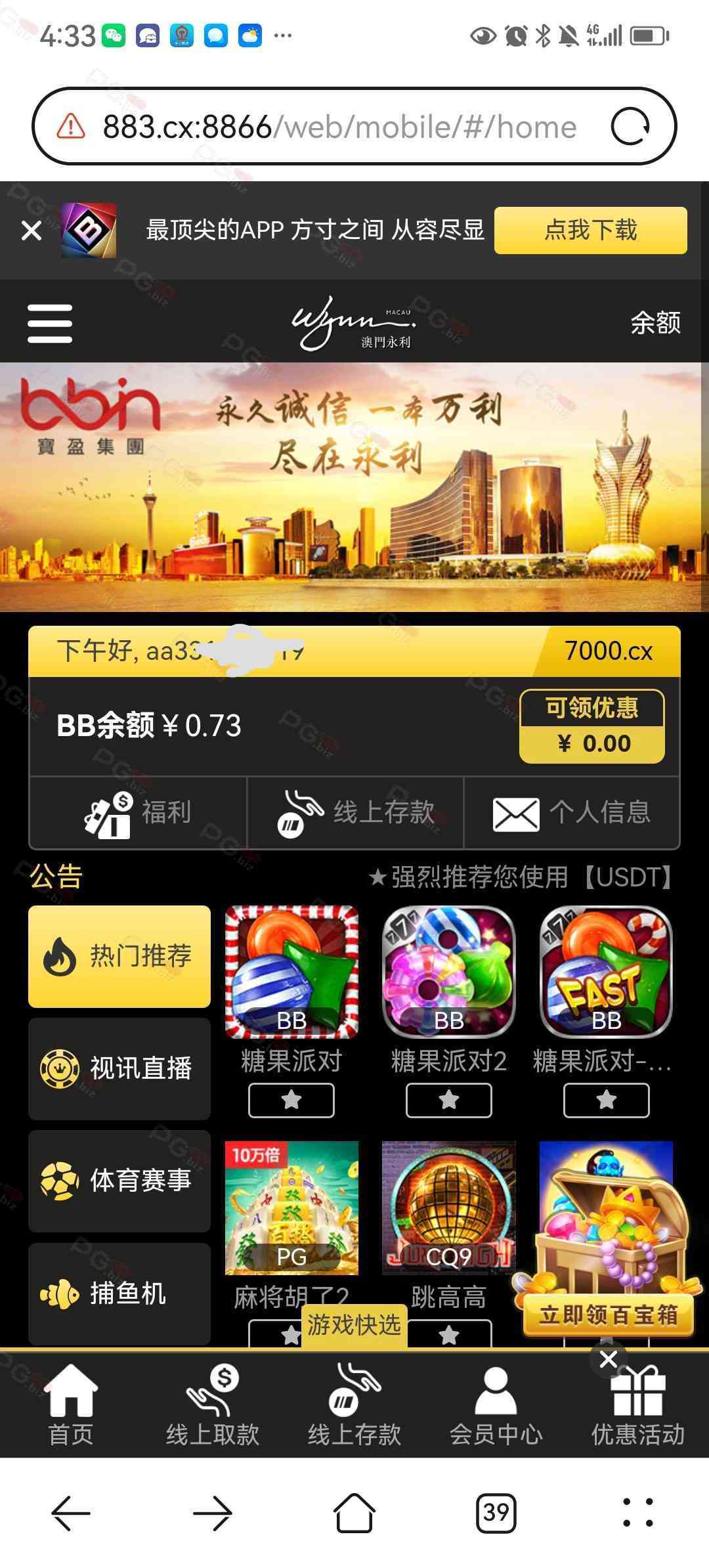This screenshot has width=709, height=1568.
Task: Open browser tab switcher showing 39
Action: (496, 1513)
